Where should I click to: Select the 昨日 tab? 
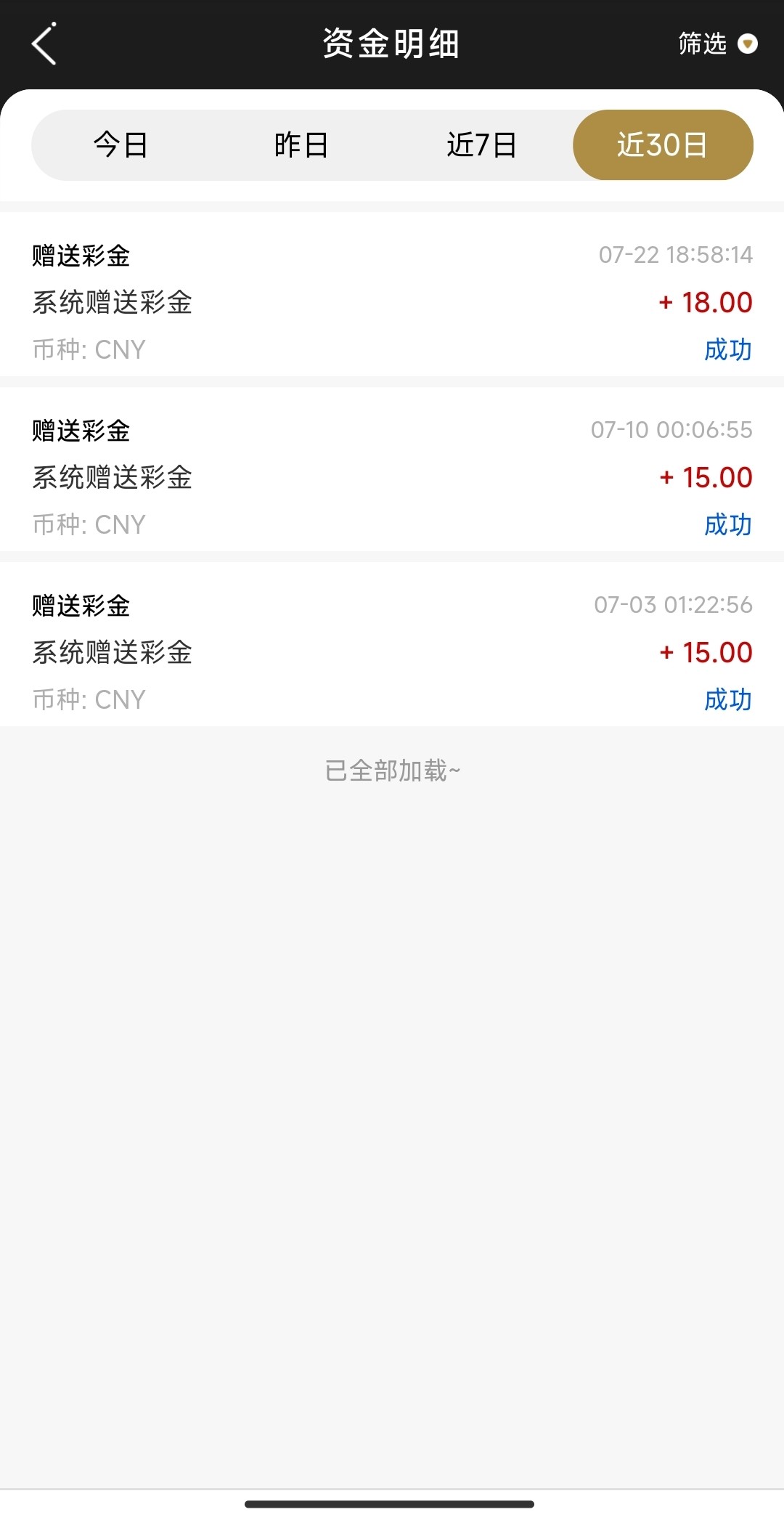coord(301,145)
